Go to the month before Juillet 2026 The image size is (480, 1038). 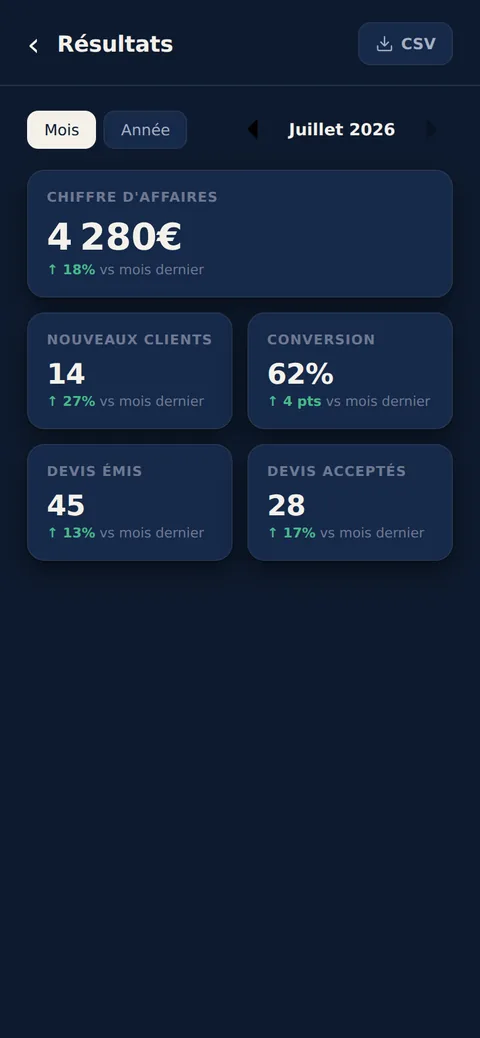(x=252, y=130)
